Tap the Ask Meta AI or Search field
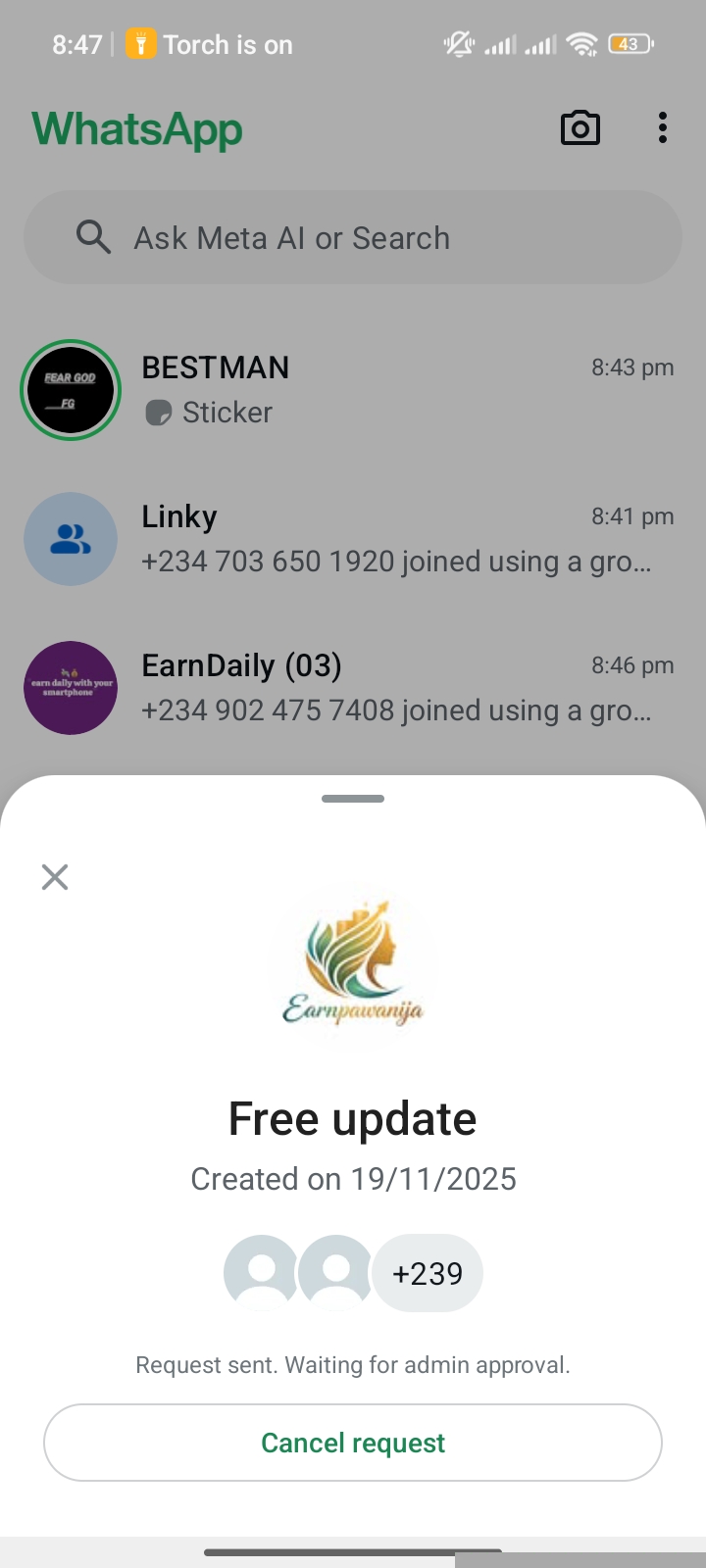Viewport: 706px width, 1568px height. [353, 238]
